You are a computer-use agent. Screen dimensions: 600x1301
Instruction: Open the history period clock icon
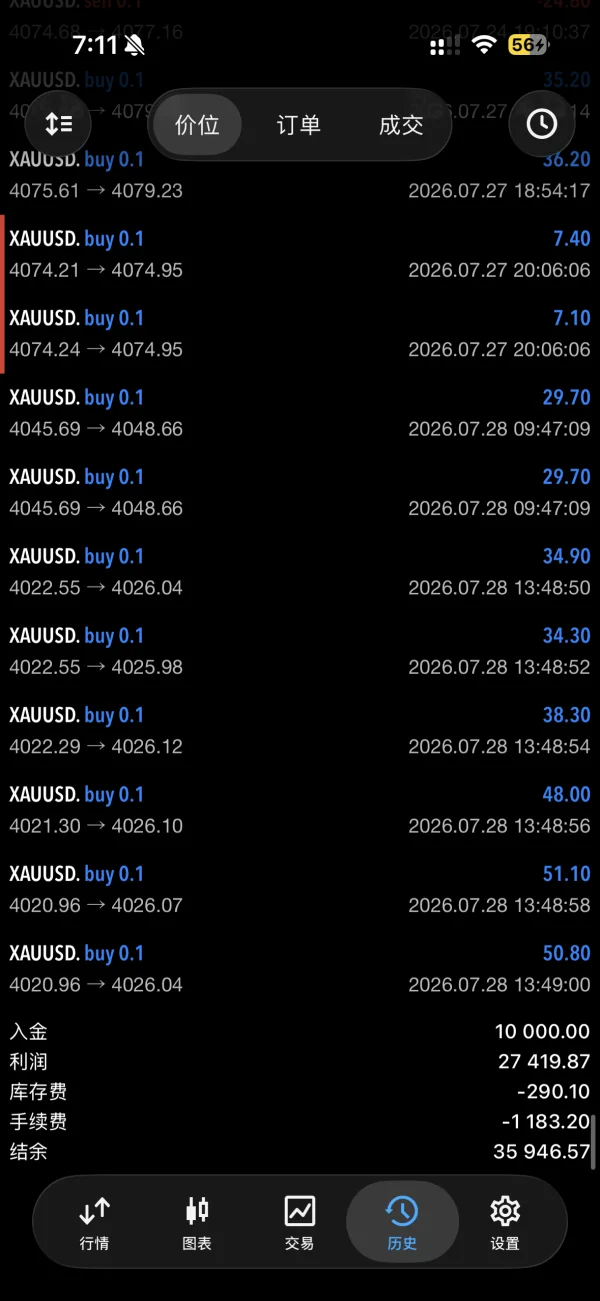(x=542, y=124)
